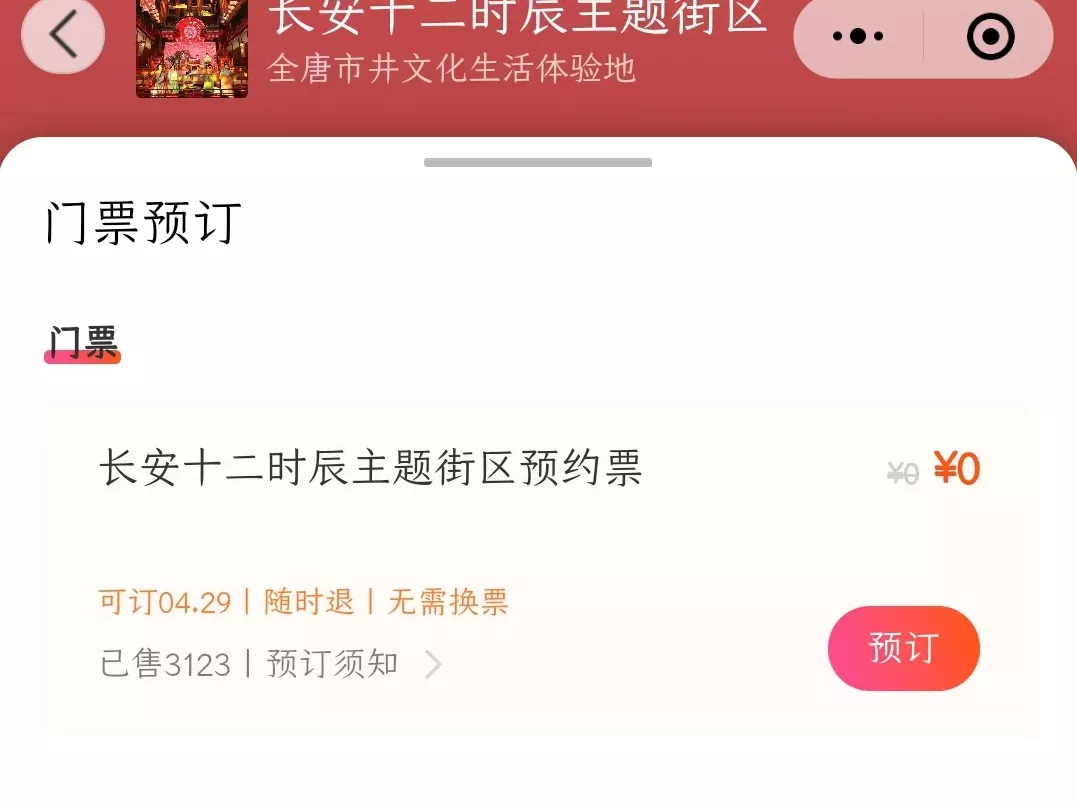Select the 门票 tab
The width and height of the screenshot is (1077, 802).
83,343
